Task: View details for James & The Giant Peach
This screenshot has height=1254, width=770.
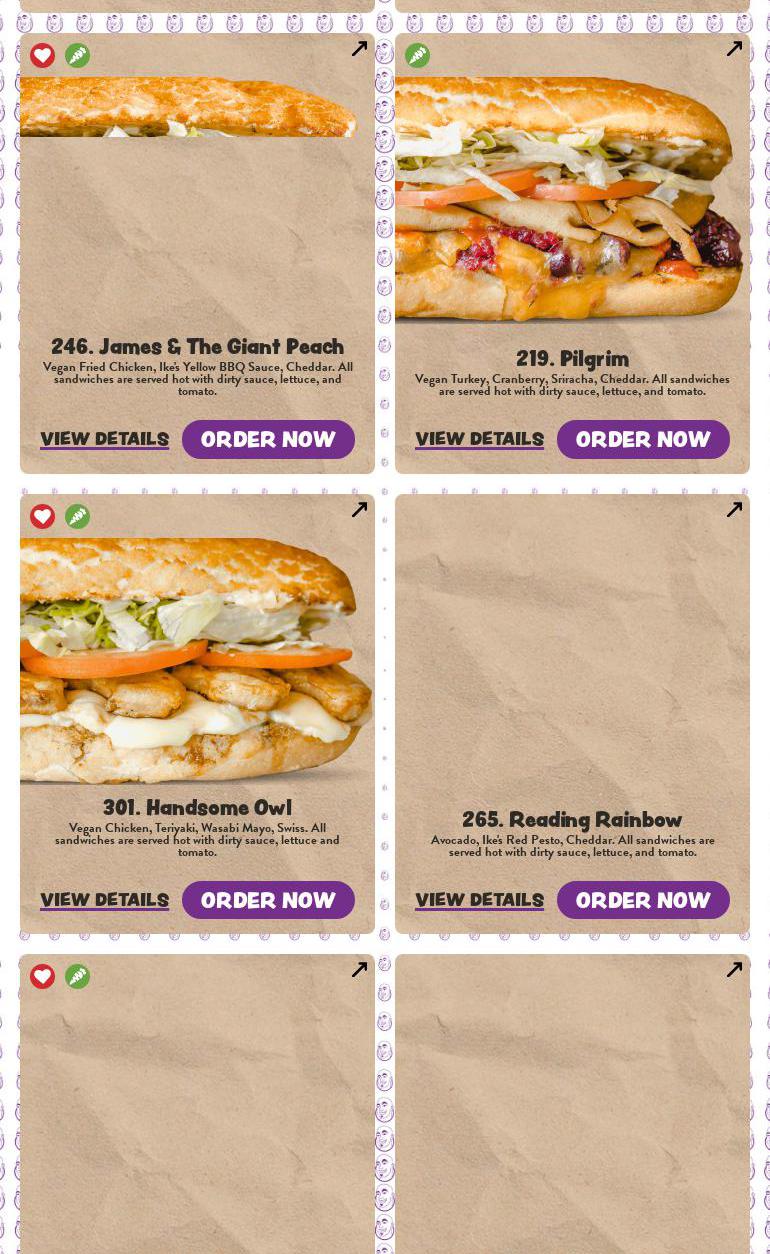Action: (x=104, y=440)
